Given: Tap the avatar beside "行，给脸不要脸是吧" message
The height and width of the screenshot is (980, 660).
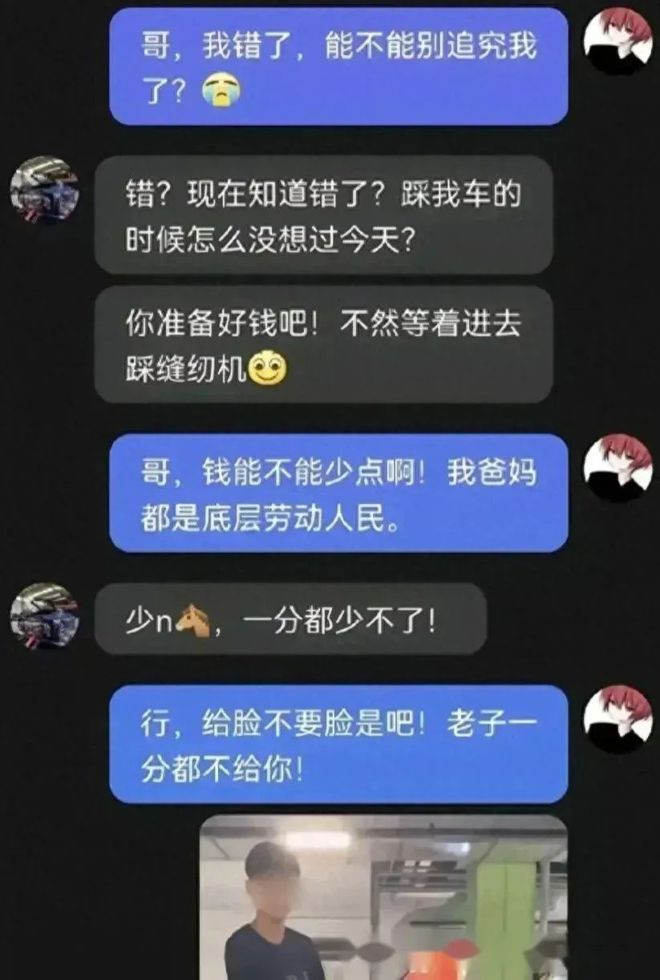Looking at the screenshot, I should [x=618, y=718].
